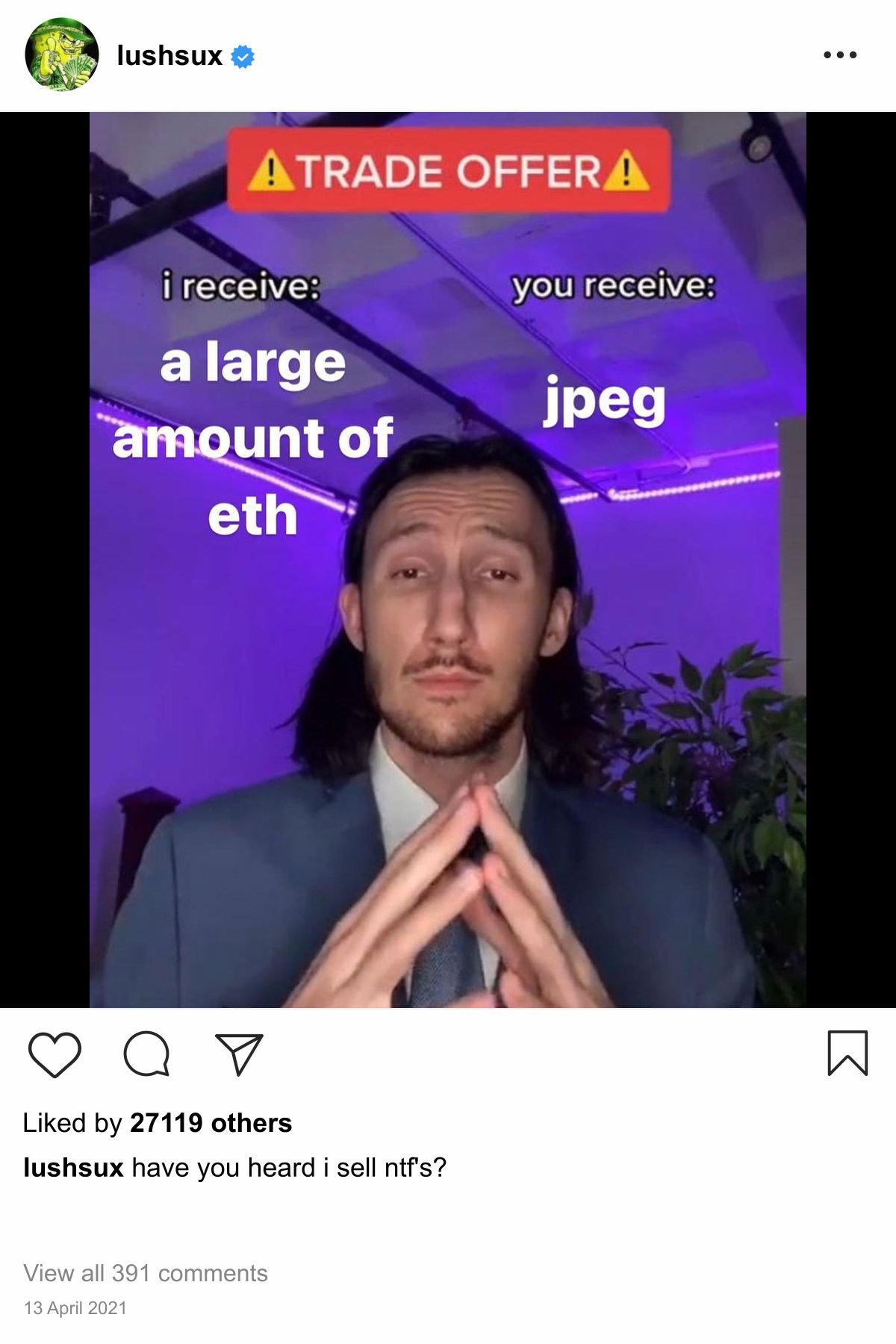Open lushsux profile picture
The width and height of the screenshot is (896, 1344).
pos(61,55)
